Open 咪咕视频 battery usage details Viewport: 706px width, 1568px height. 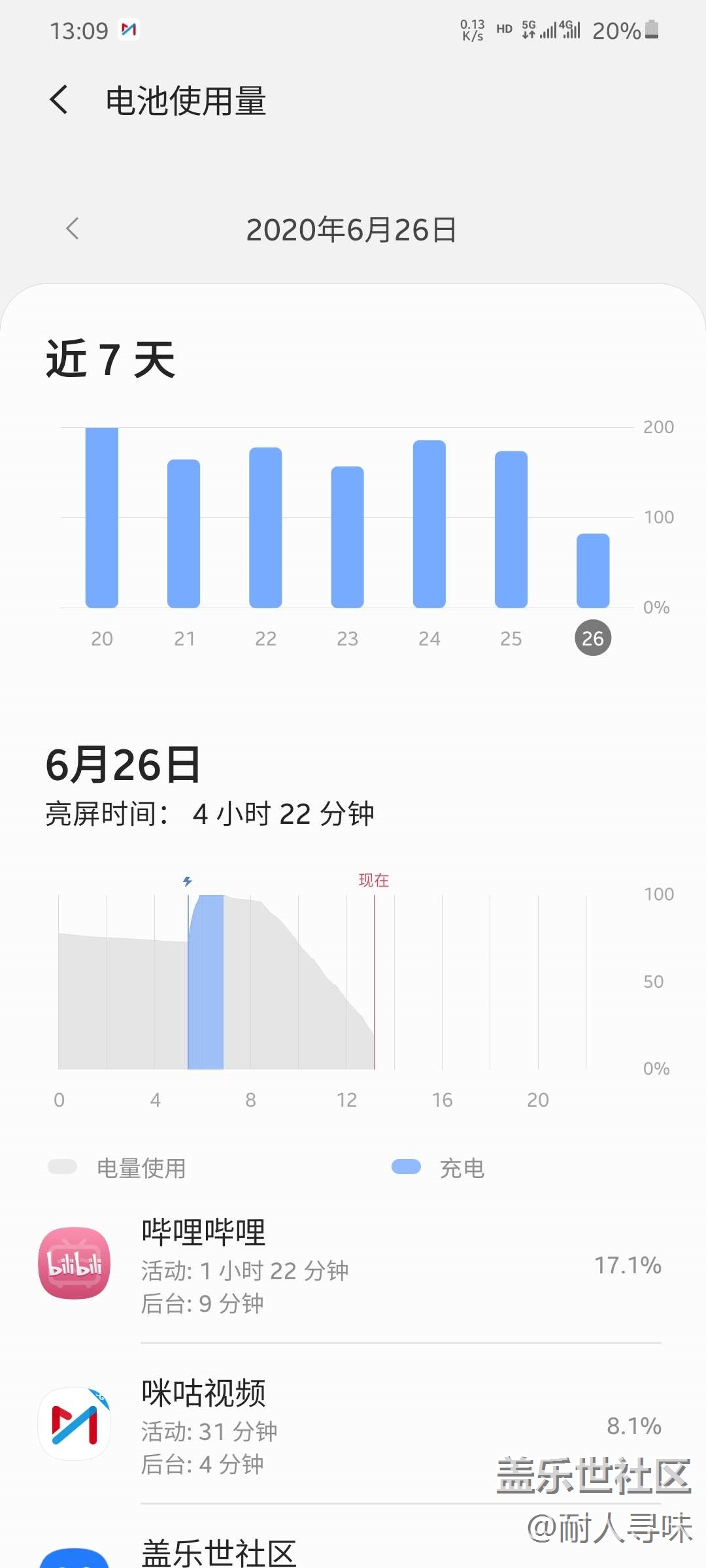[353, 1424]
